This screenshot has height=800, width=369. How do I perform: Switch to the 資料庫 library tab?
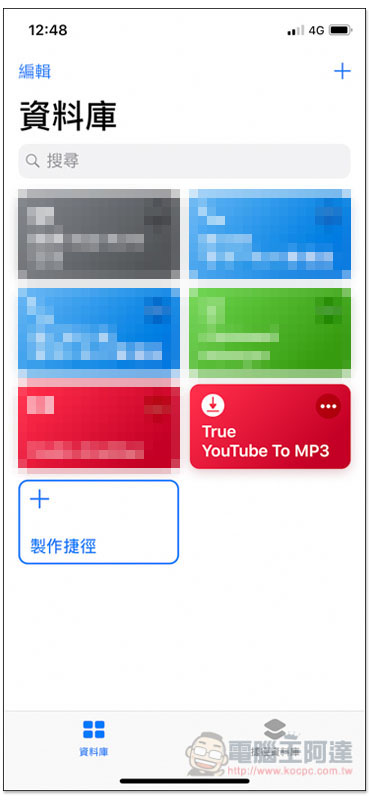(x=94, y=738)
